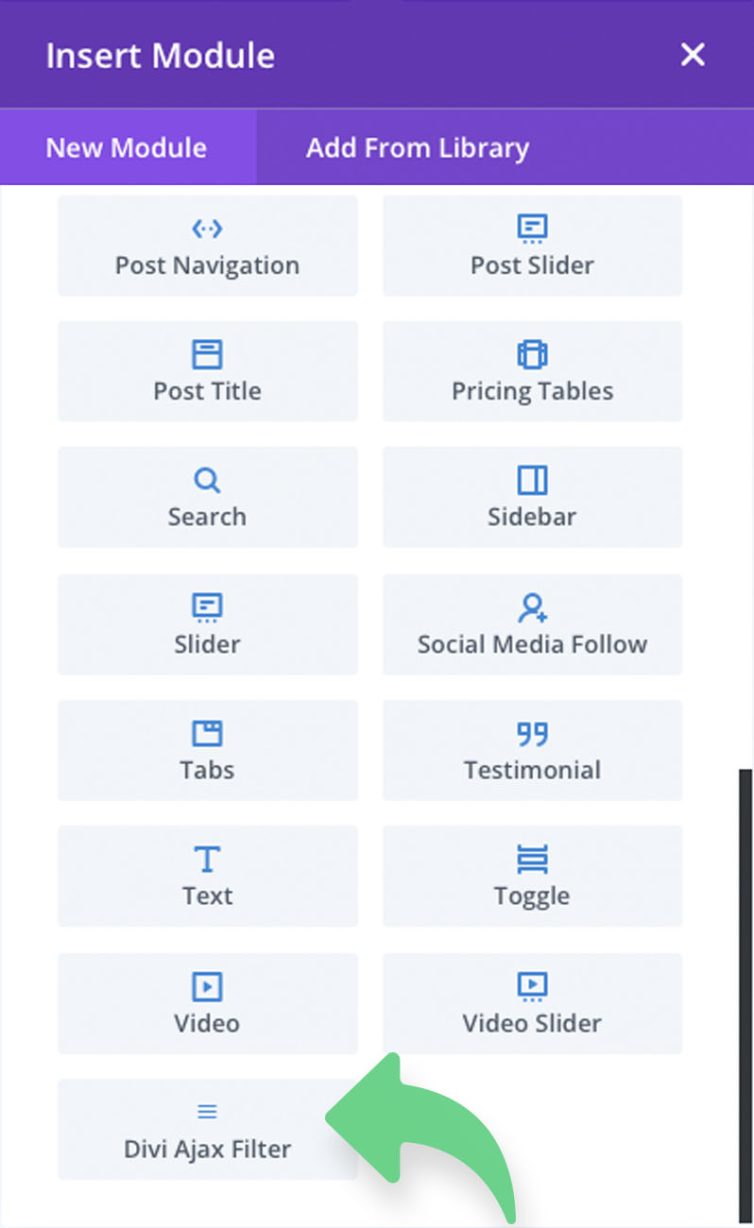Close the Insert Module dialog

point(692,55)
